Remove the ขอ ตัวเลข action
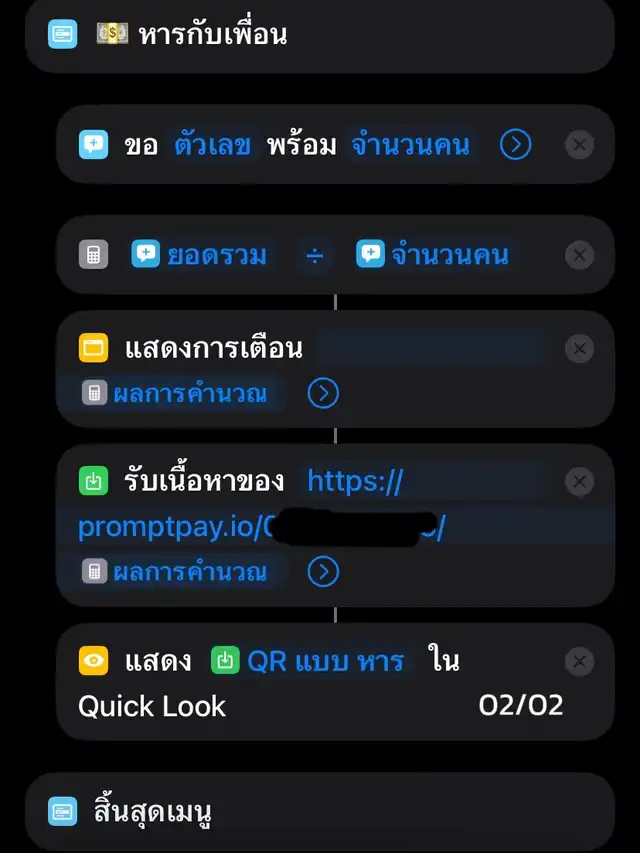 pyautogui.click(x=579, y=146)
